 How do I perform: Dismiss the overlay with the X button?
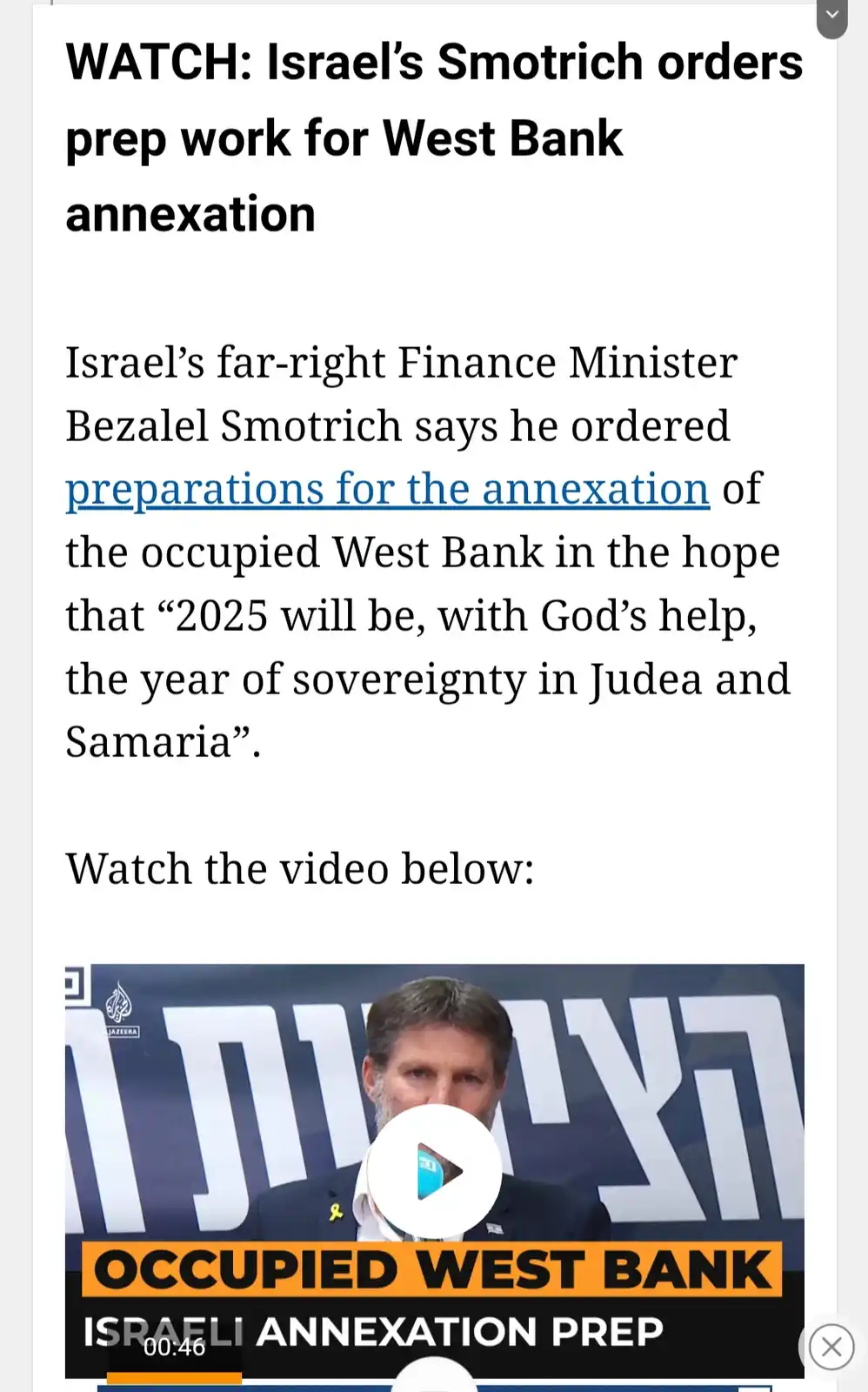tap(831, 1347)
